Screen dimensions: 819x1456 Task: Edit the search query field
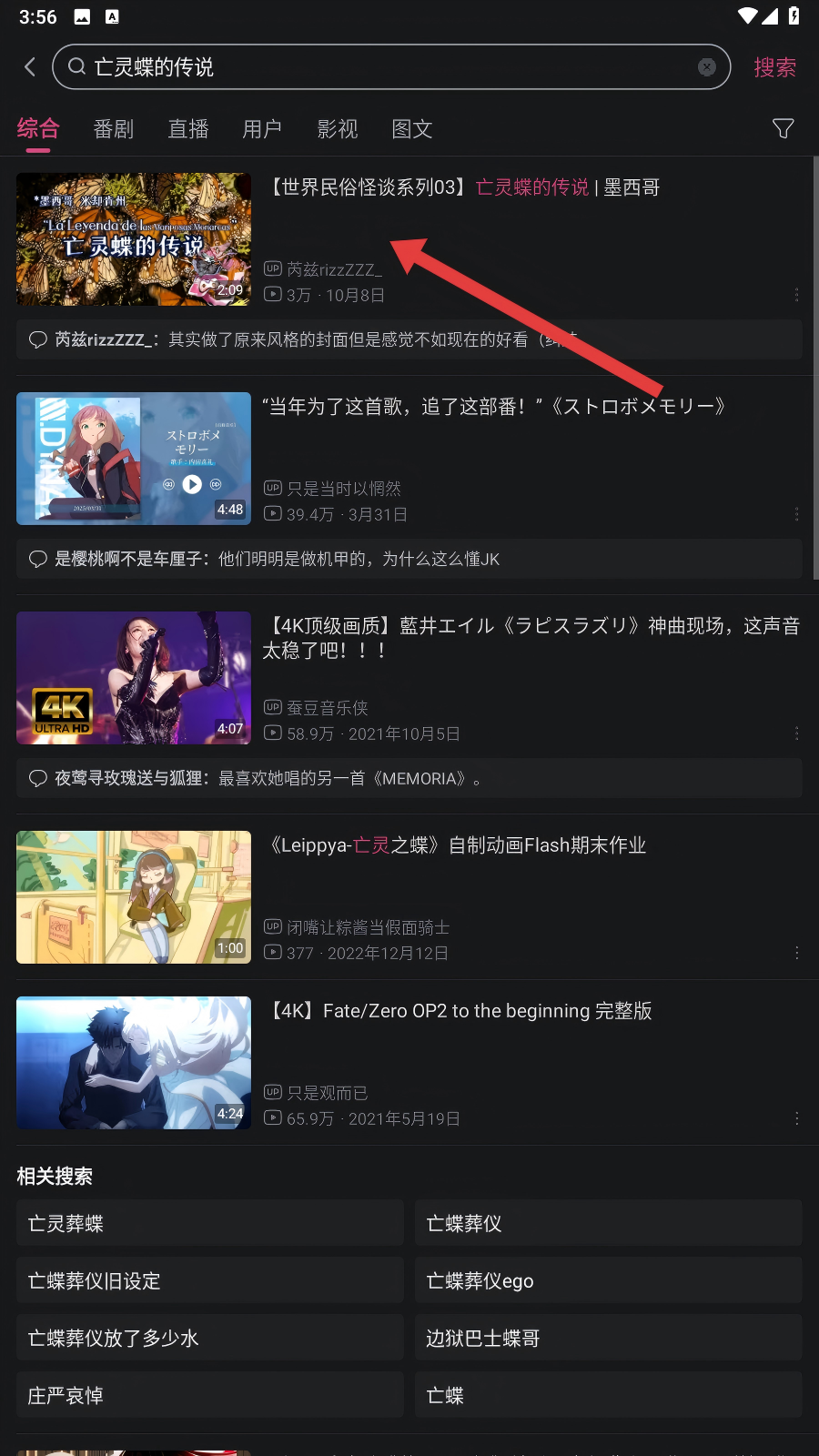click(x=382, y=67)
